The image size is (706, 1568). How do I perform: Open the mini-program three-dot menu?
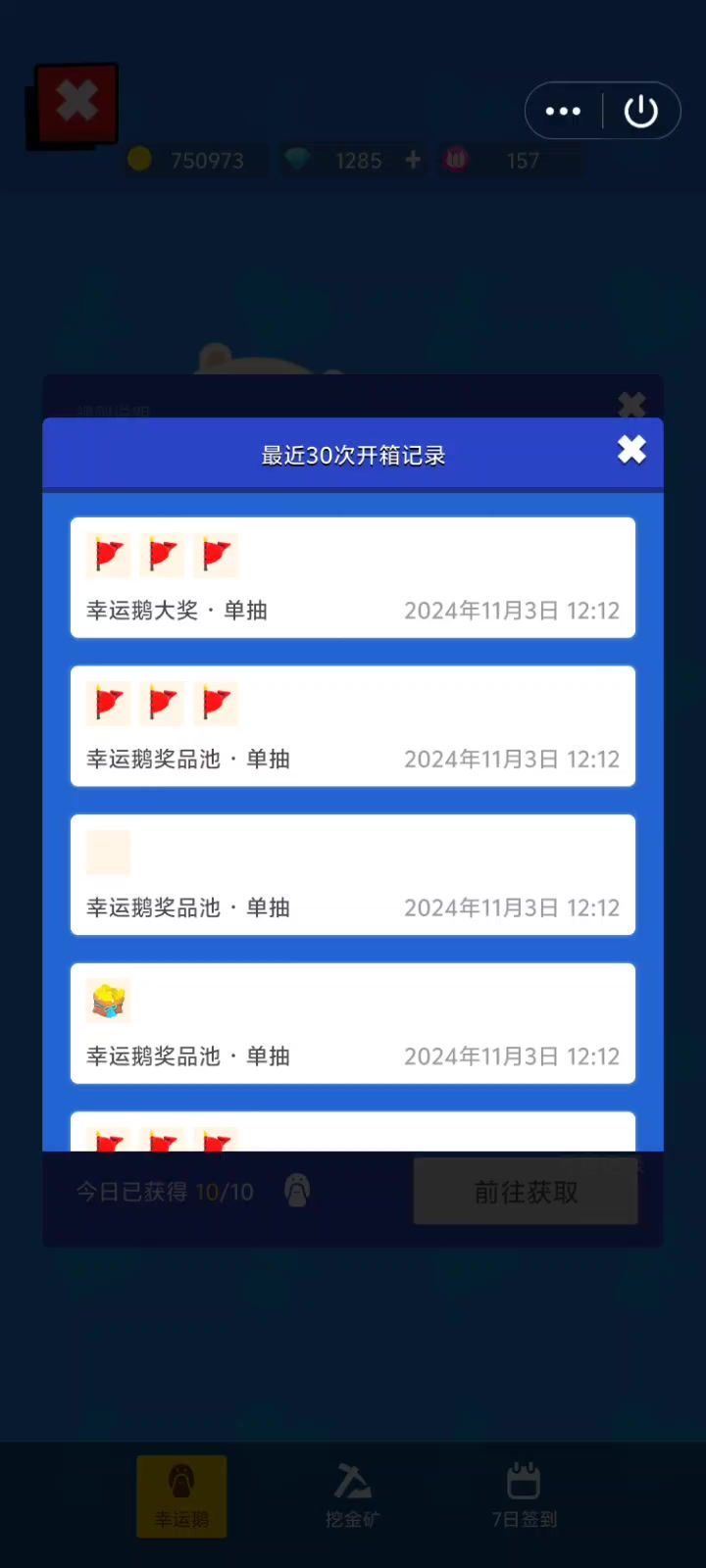(x=563, y=112)
